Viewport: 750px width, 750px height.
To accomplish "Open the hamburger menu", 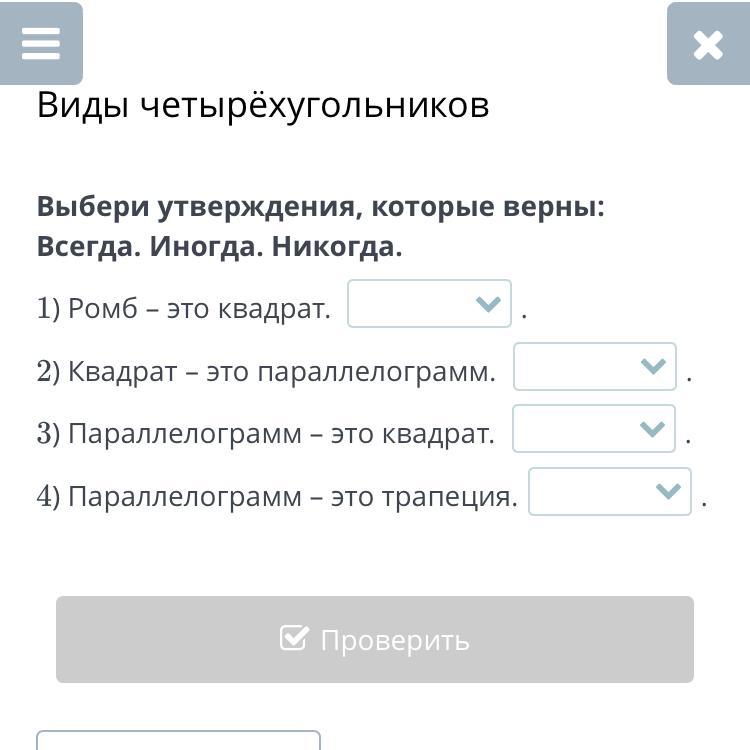I will pos(41,44).
